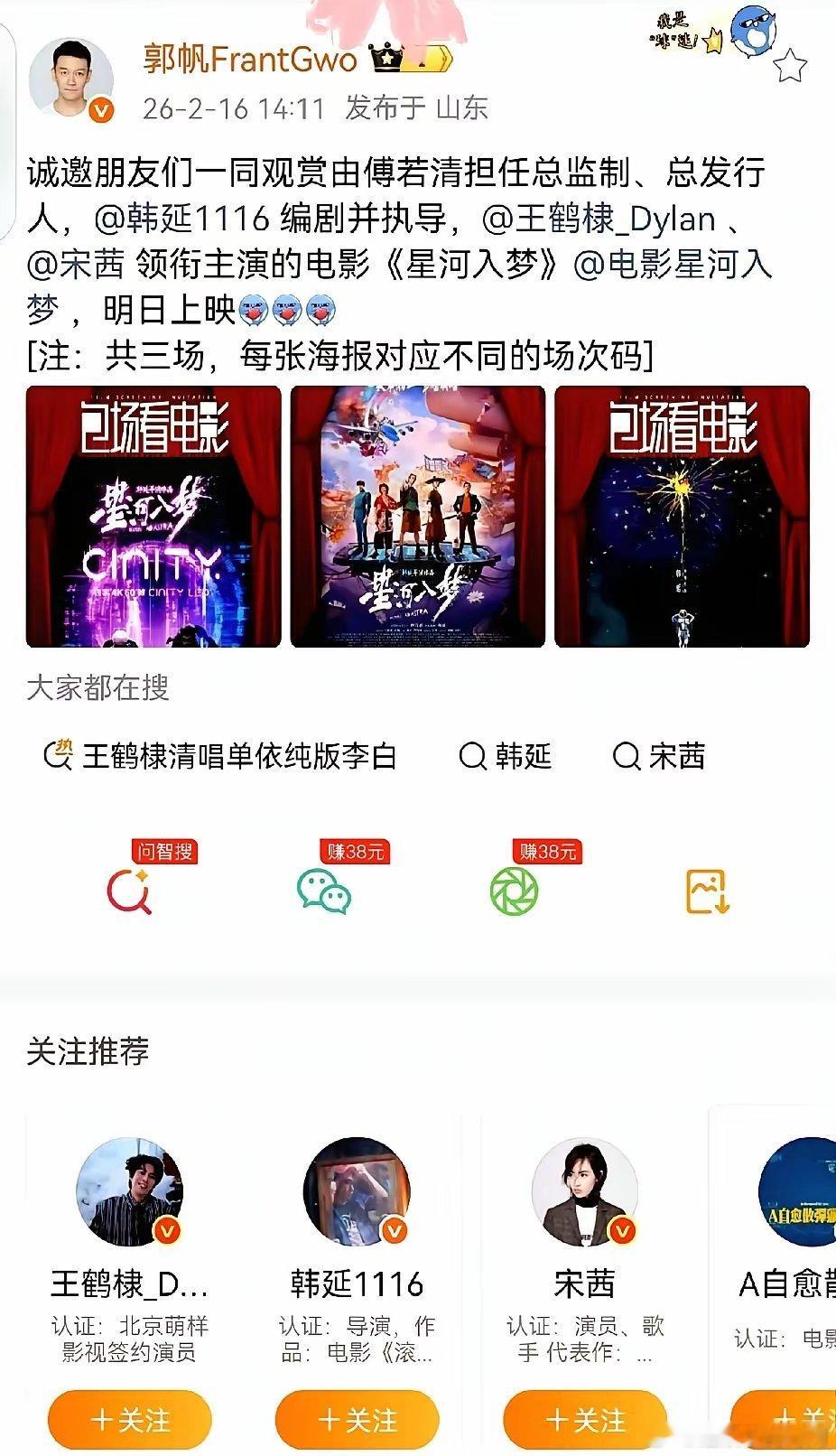
Task: Follow 王鹤棣_D with the +关注 button
Action: click(128, 1420)
